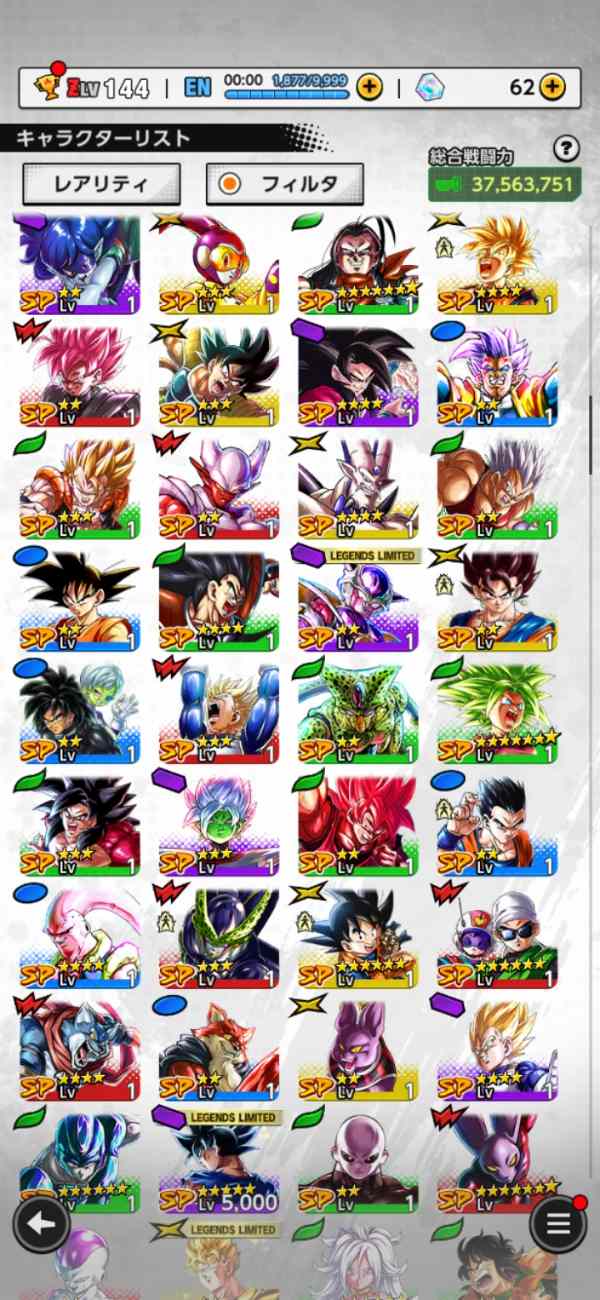
Task: Open the フィルタ filter options
Action: 284,184
